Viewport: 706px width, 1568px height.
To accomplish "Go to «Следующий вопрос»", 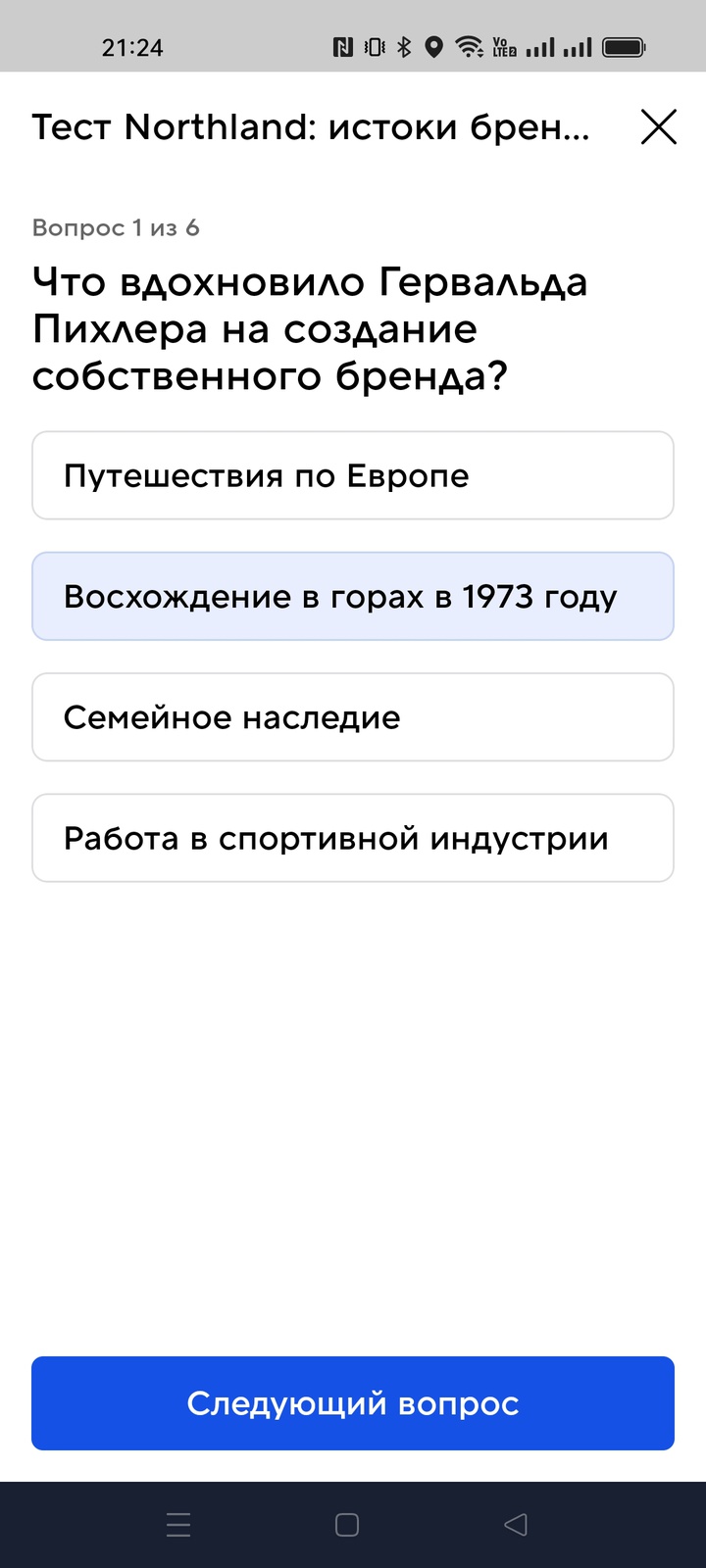I will [x=353, y=1403].
